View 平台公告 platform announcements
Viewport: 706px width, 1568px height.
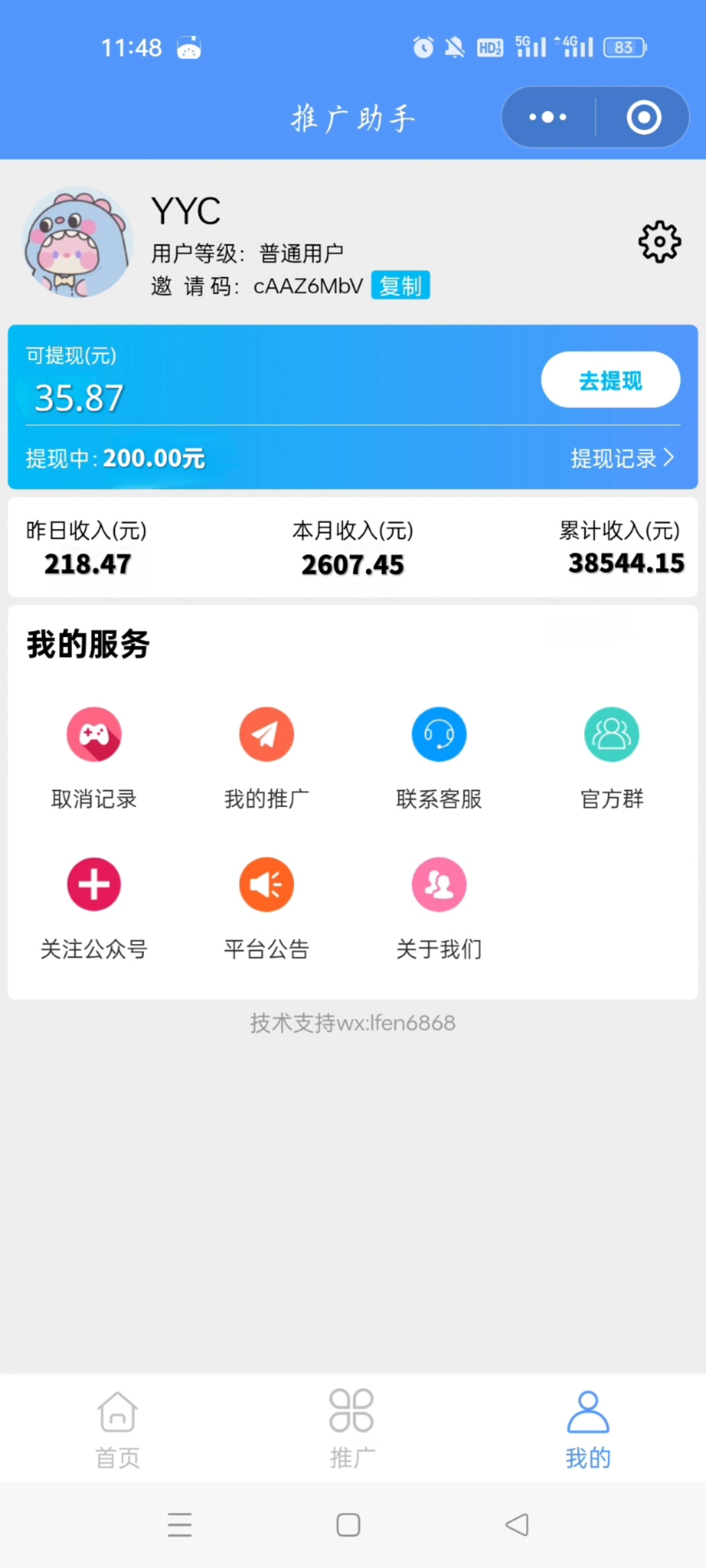click(x=266, y=908)
